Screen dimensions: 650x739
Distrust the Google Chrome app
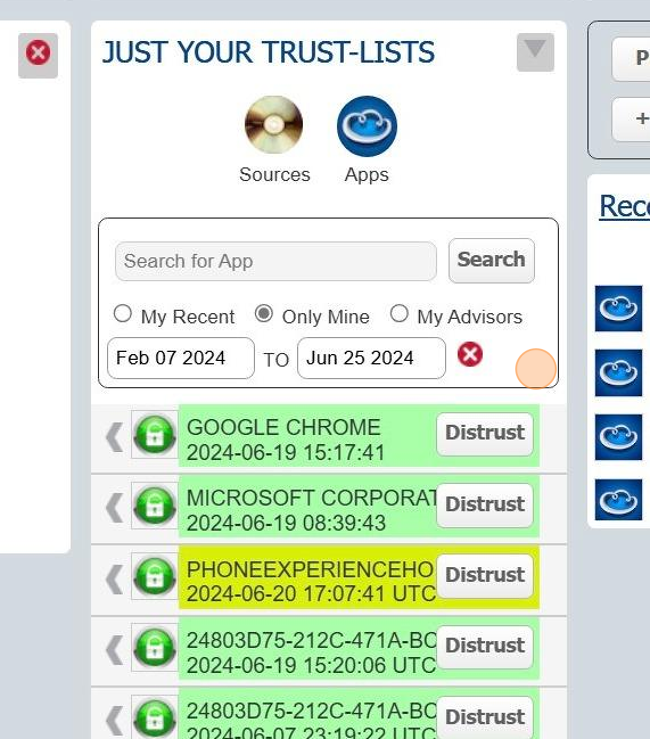coord(485,433)
